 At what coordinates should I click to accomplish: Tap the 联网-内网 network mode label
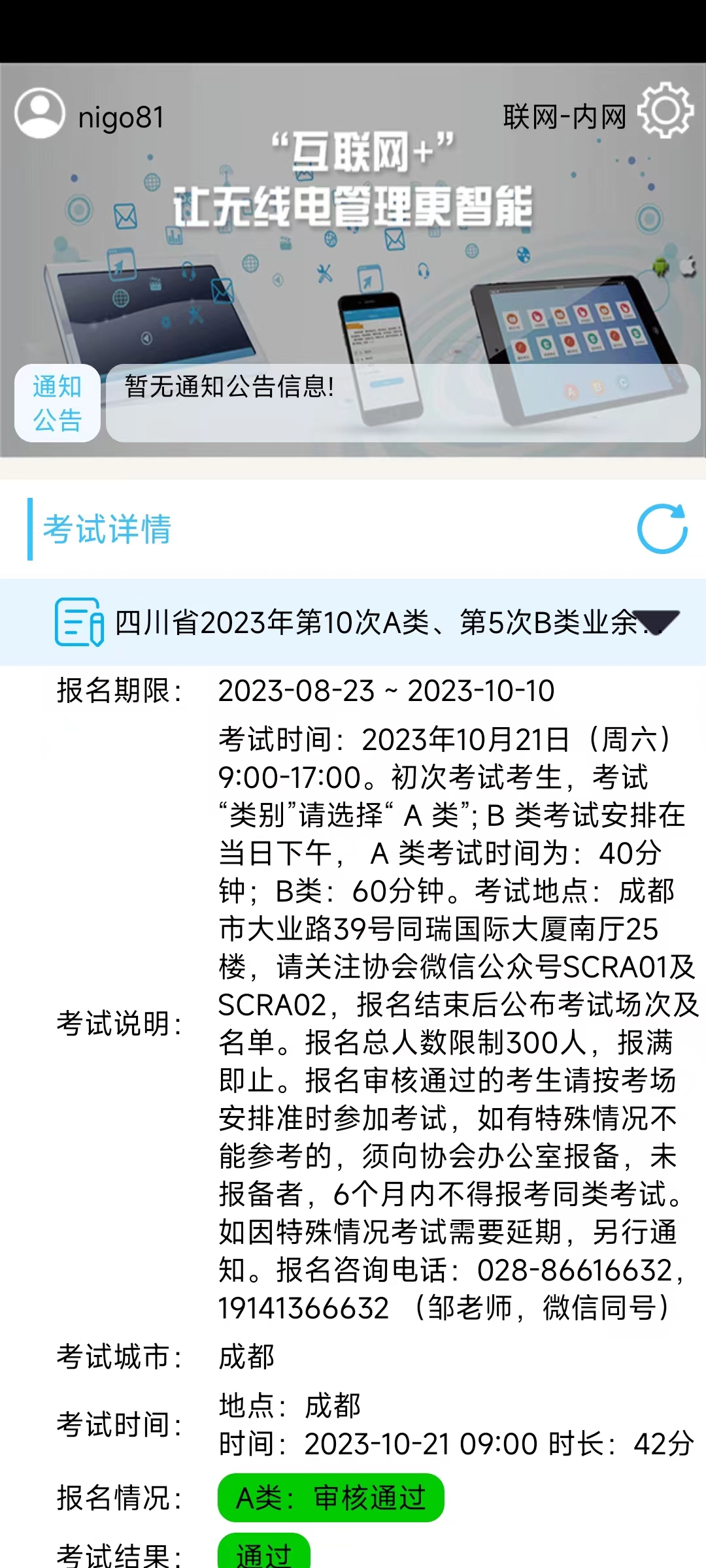(x=564, y=118)
